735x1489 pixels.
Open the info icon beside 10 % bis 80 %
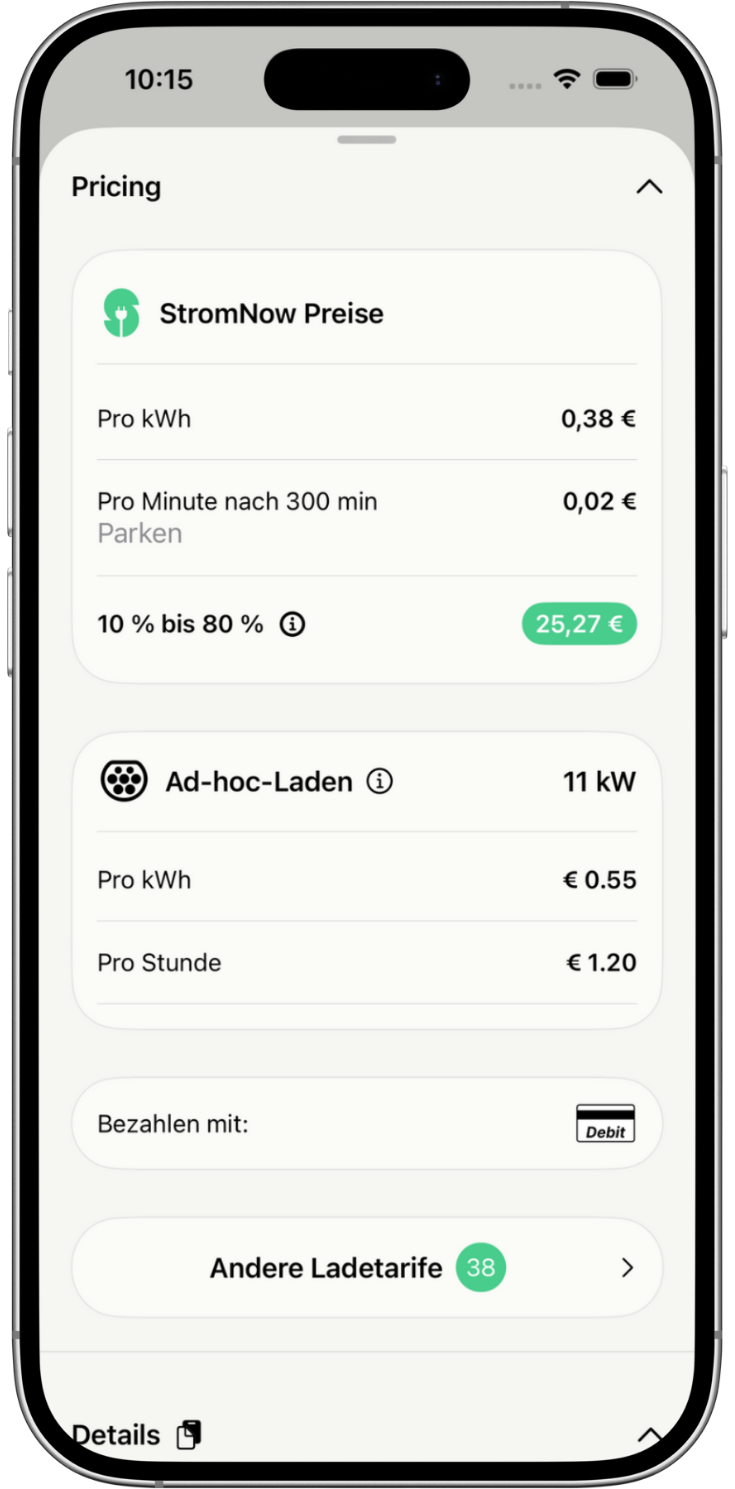tap(292, 623)
